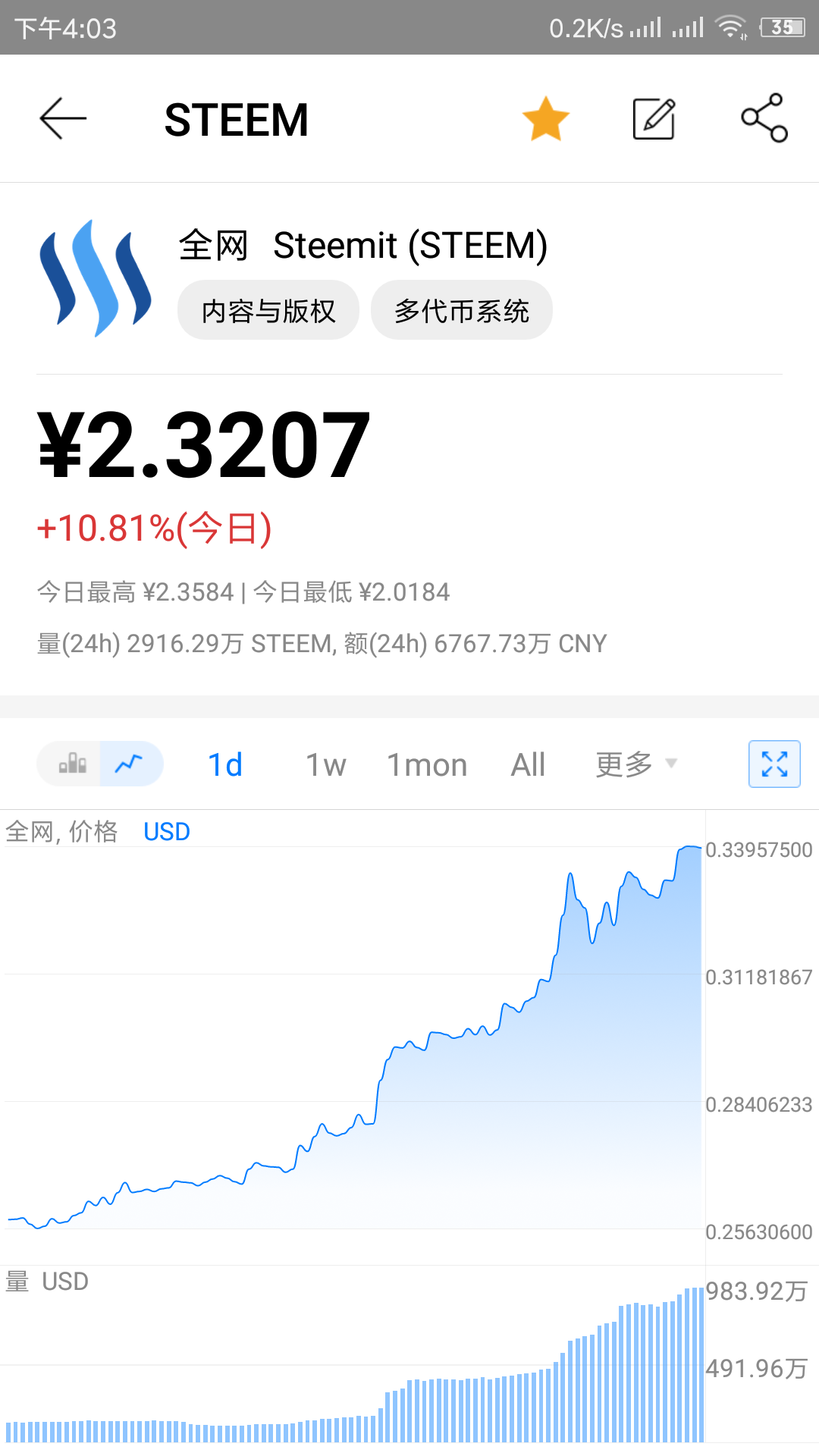This screenshot has height=1456, width=819.
Task: Open the 内容与版权 tag
Action: click(x=268, y=310)
